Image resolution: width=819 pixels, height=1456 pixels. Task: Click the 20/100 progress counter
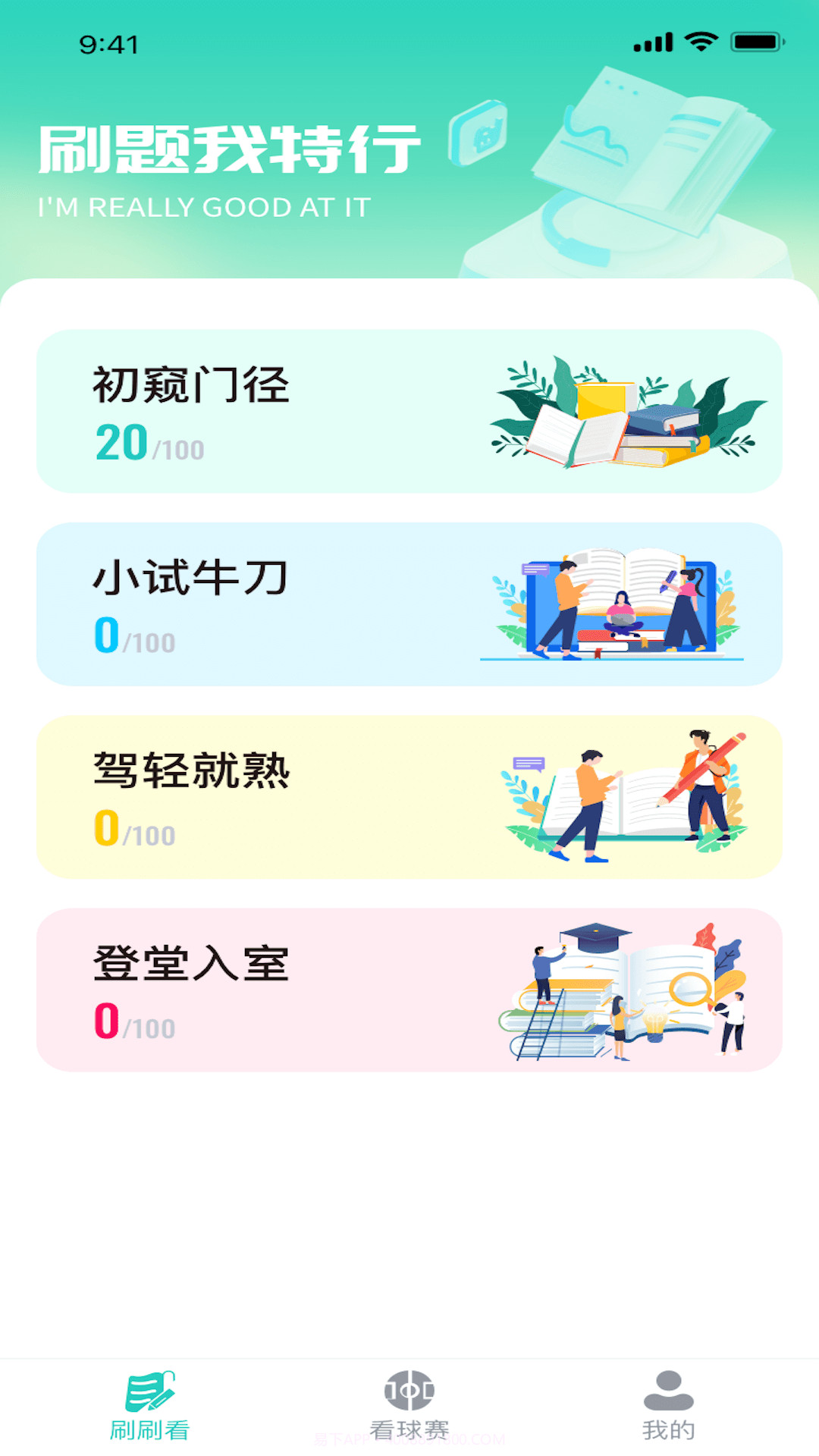(148, 446)
